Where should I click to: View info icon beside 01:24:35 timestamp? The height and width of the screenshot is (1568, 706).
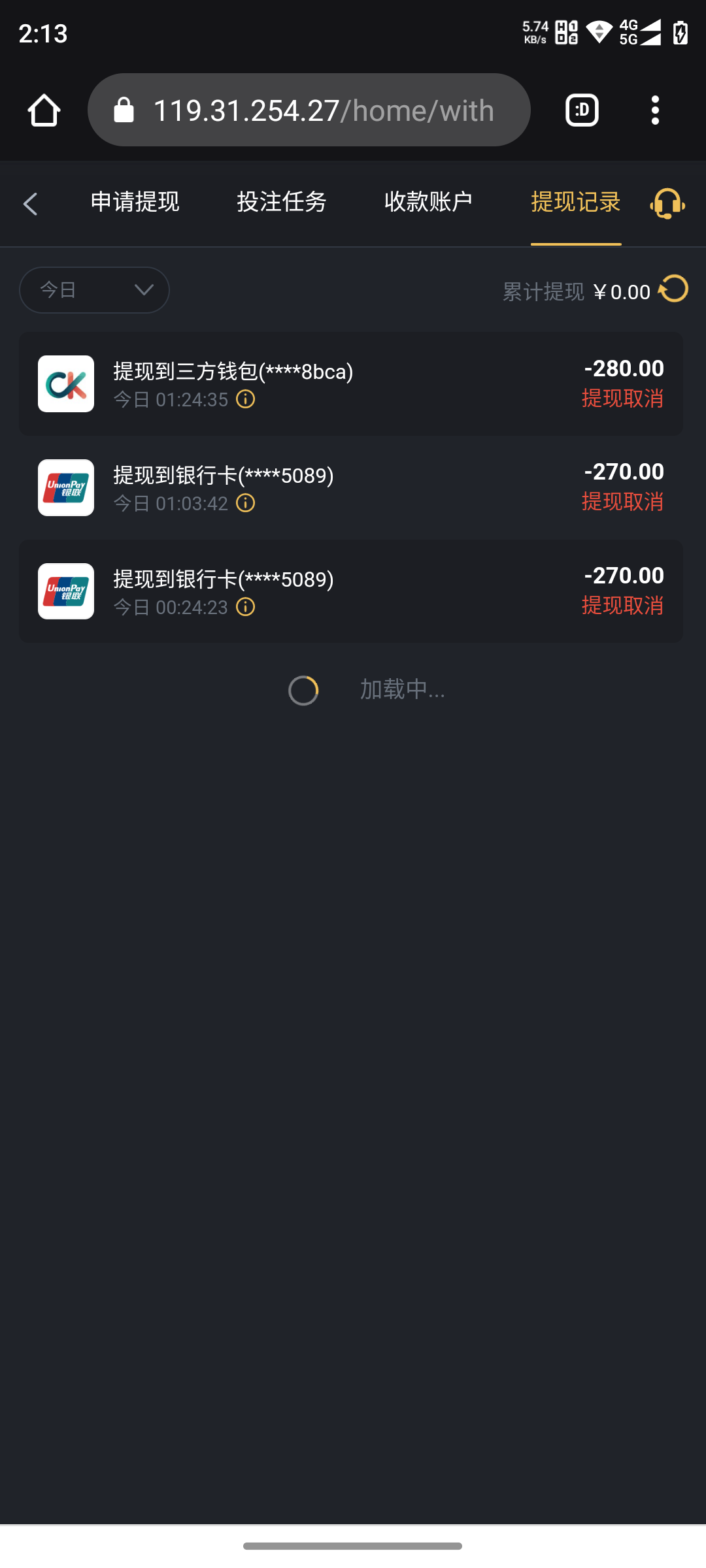point(245,399)
